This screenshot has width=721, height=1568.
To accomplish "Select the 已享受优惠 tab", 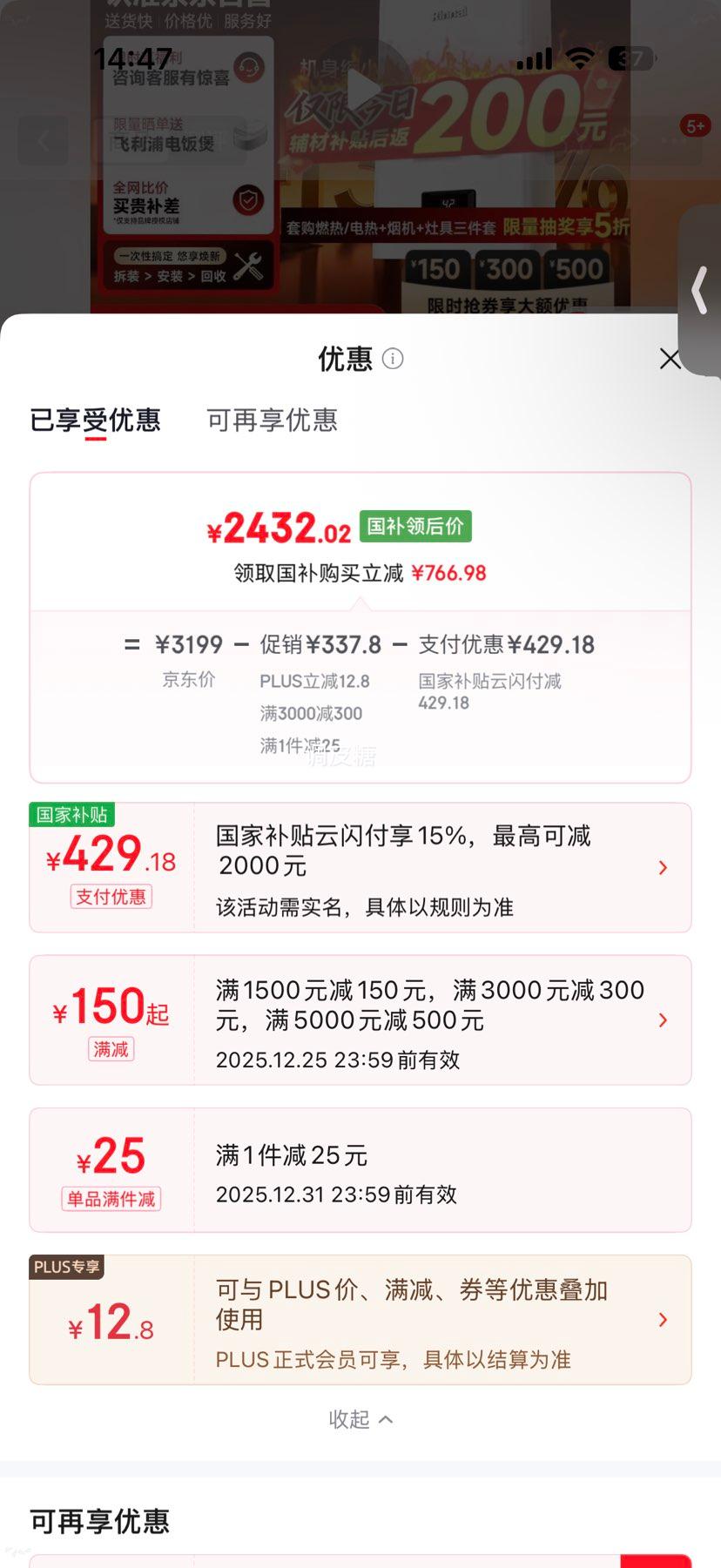I will pos(97,421).
